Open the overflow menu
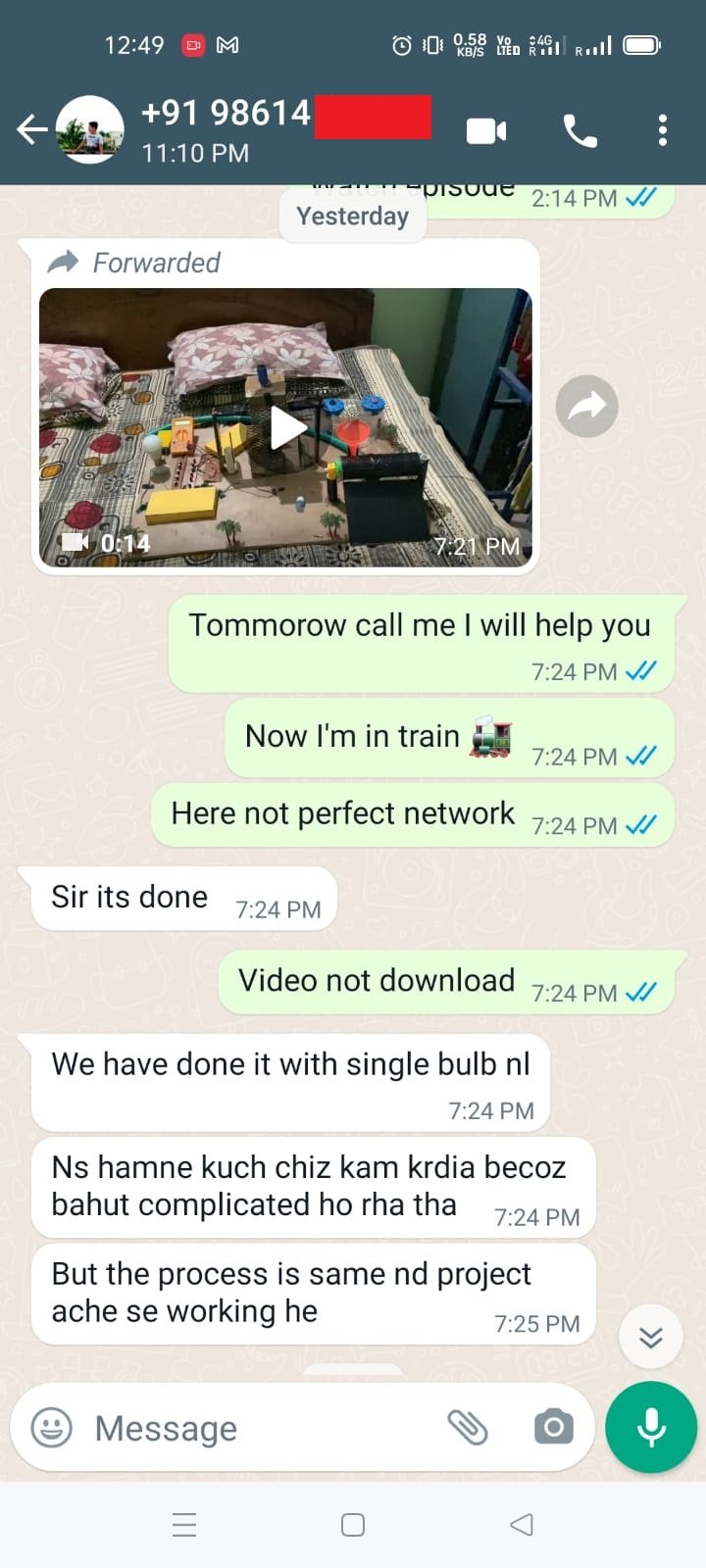 point(663,130)
